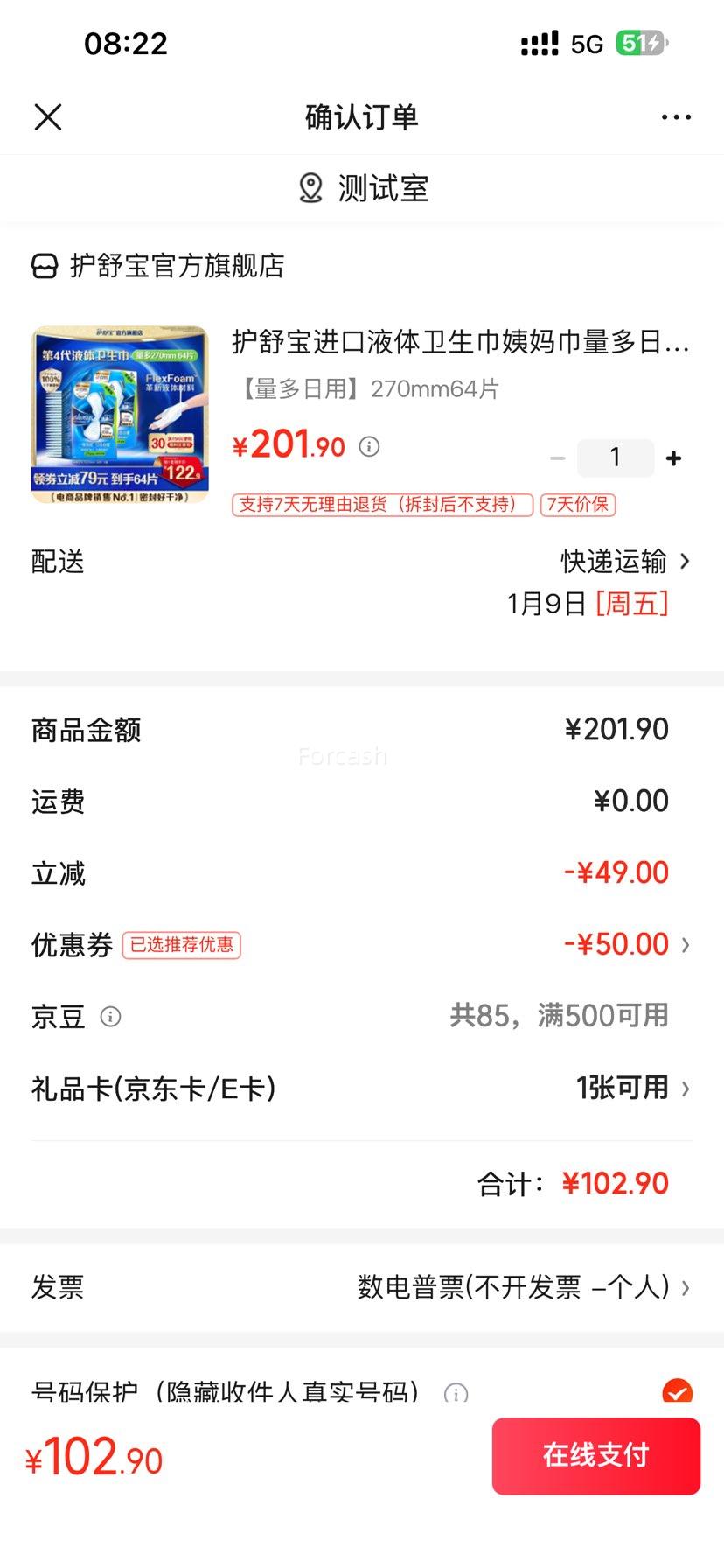Tap the close X to exit order confirmation

pyautogui.click(x=48, y=116)
